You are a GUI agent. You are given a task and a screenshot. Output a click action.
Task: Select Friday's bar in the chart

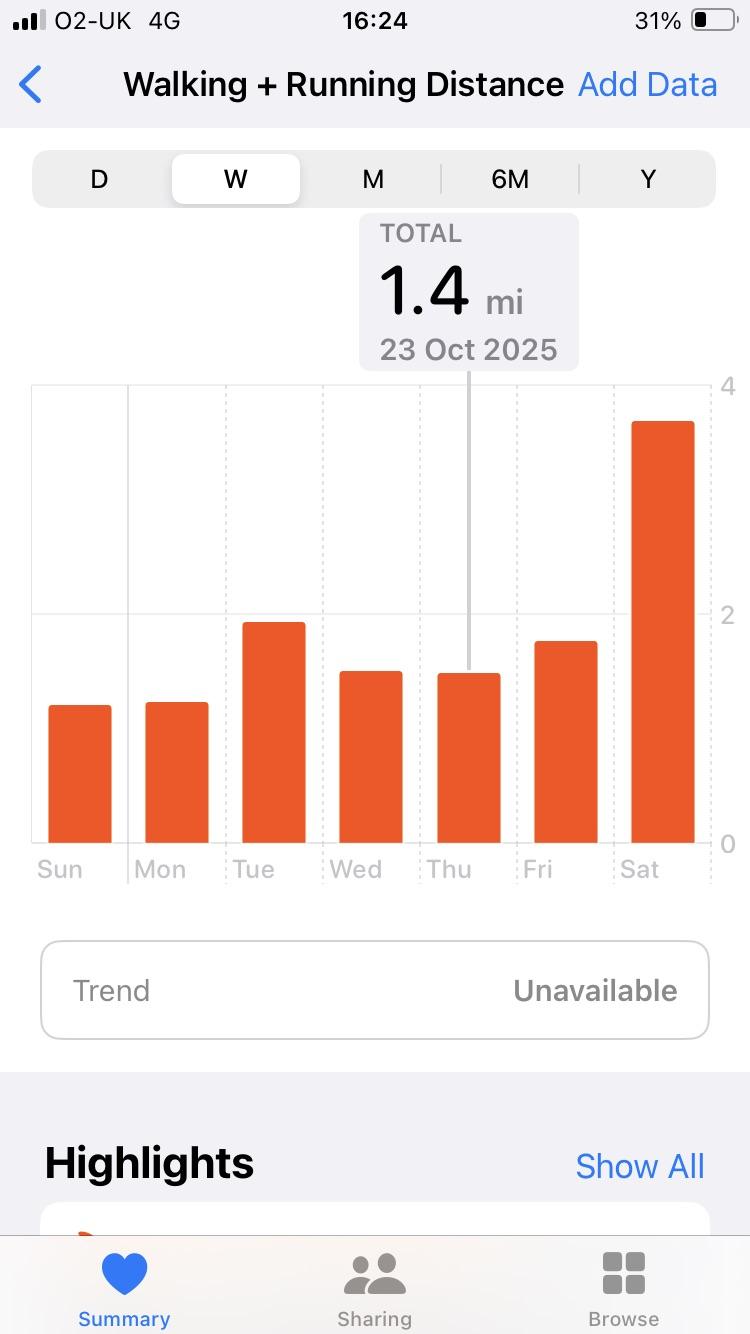coord(566,741)
